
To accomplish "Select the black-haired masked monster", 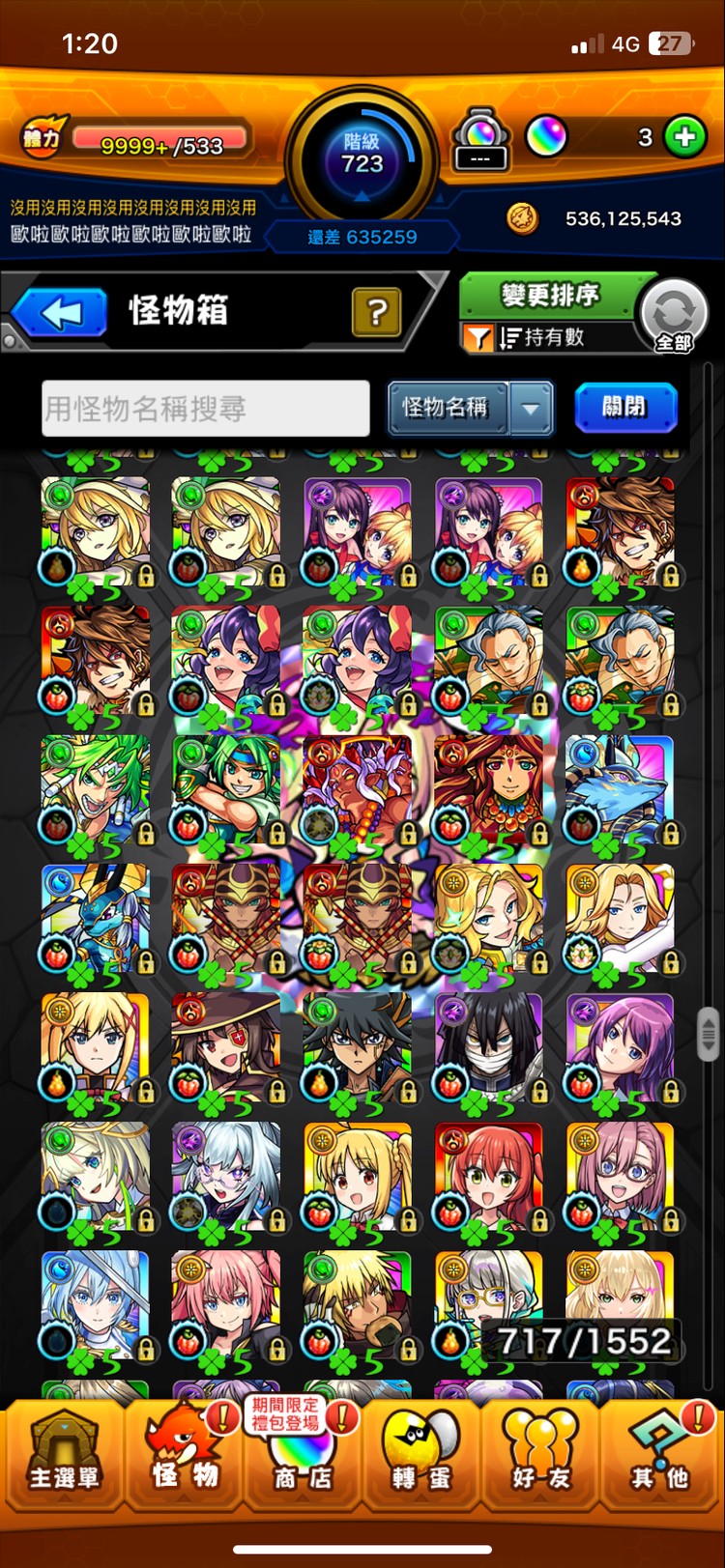I will click(x=488, y=1046).
